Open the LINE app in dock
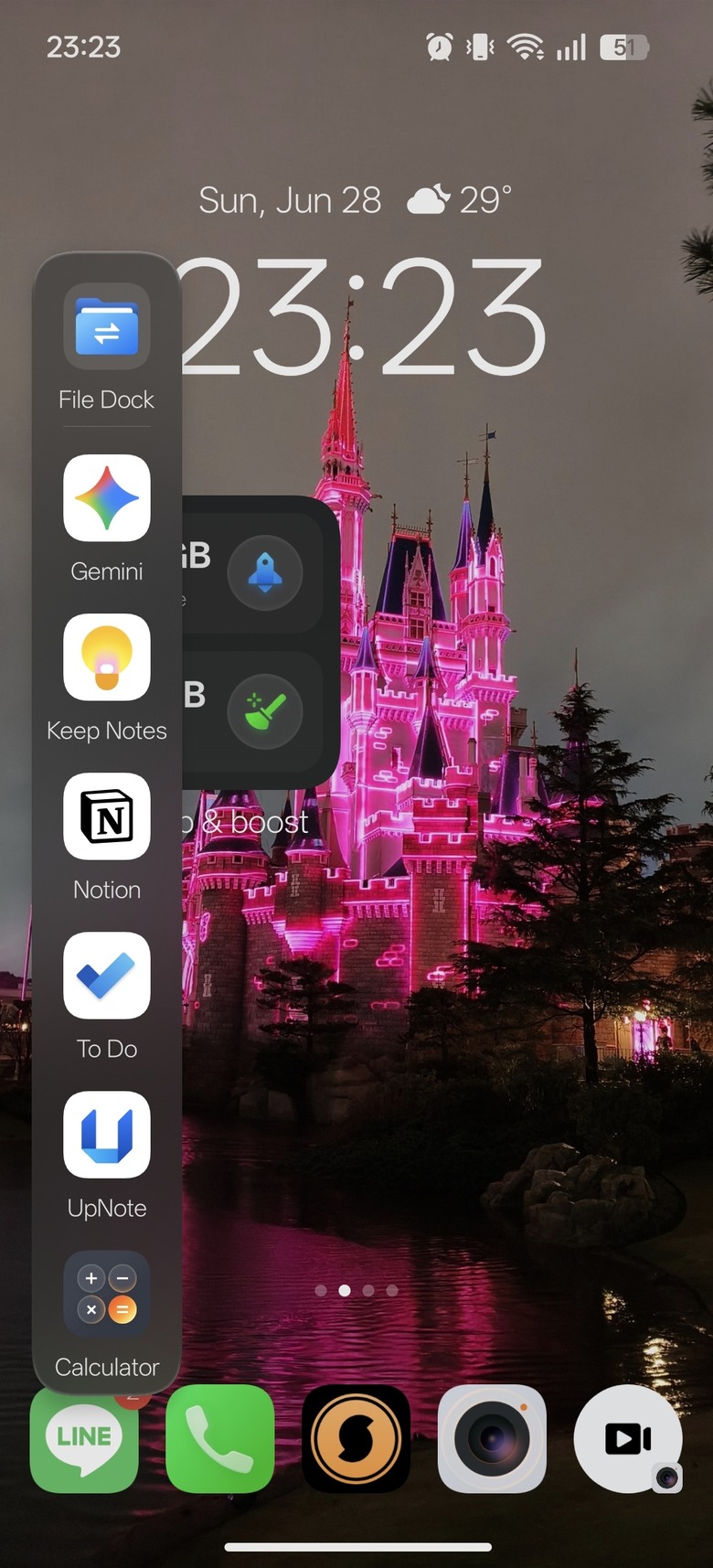 84,1438
